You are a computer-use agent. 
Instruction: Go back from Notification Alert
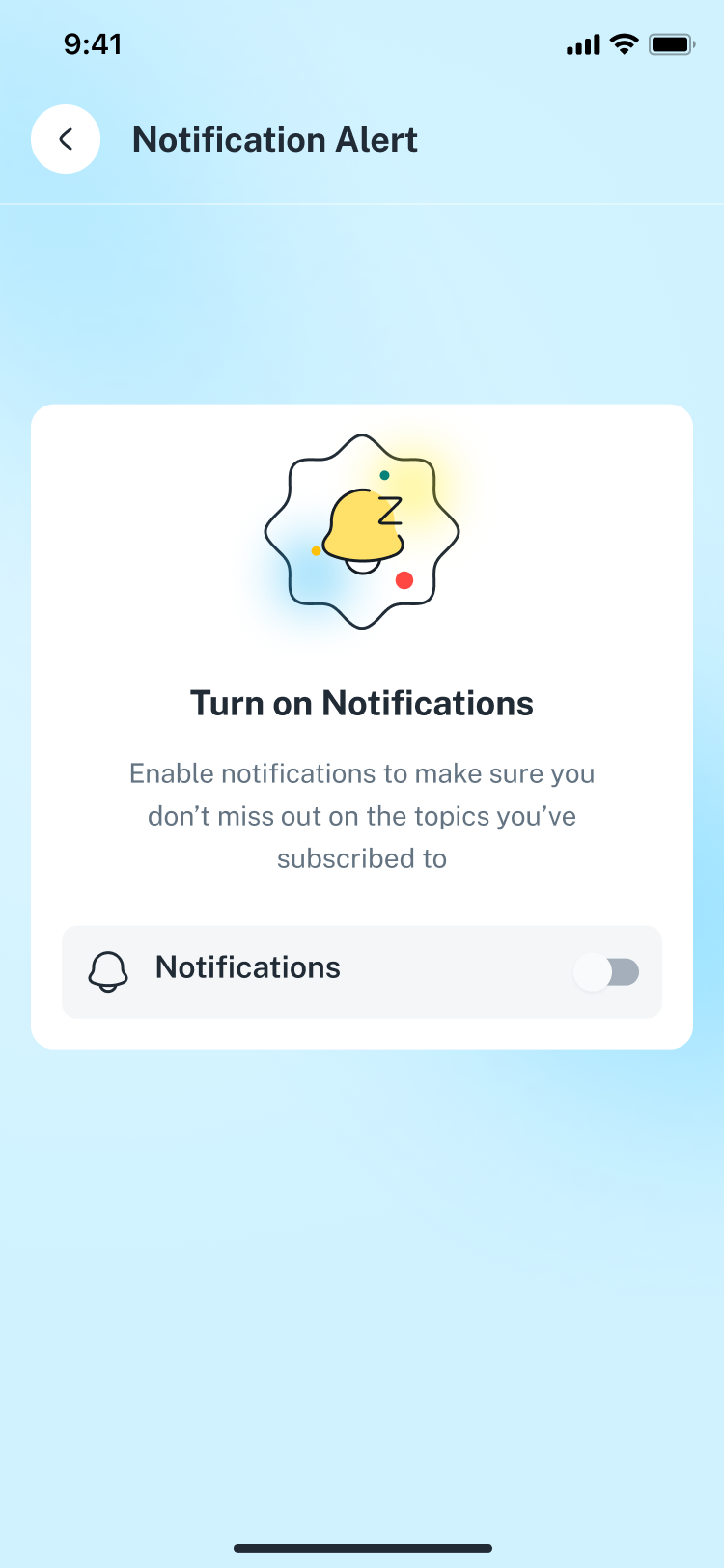(66, 139)
